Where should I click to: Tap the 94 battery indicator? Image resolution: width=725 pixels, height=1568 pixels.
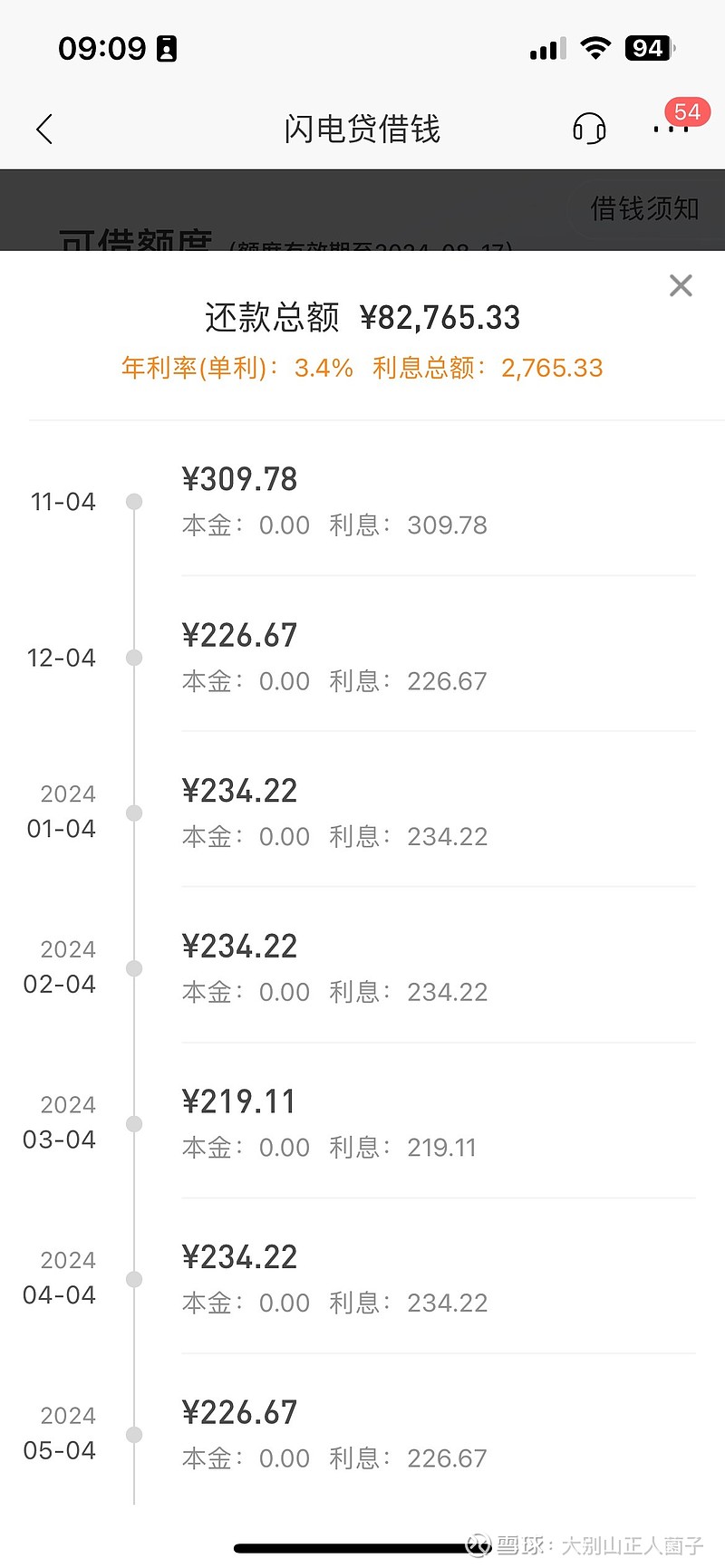coord(651,47)
